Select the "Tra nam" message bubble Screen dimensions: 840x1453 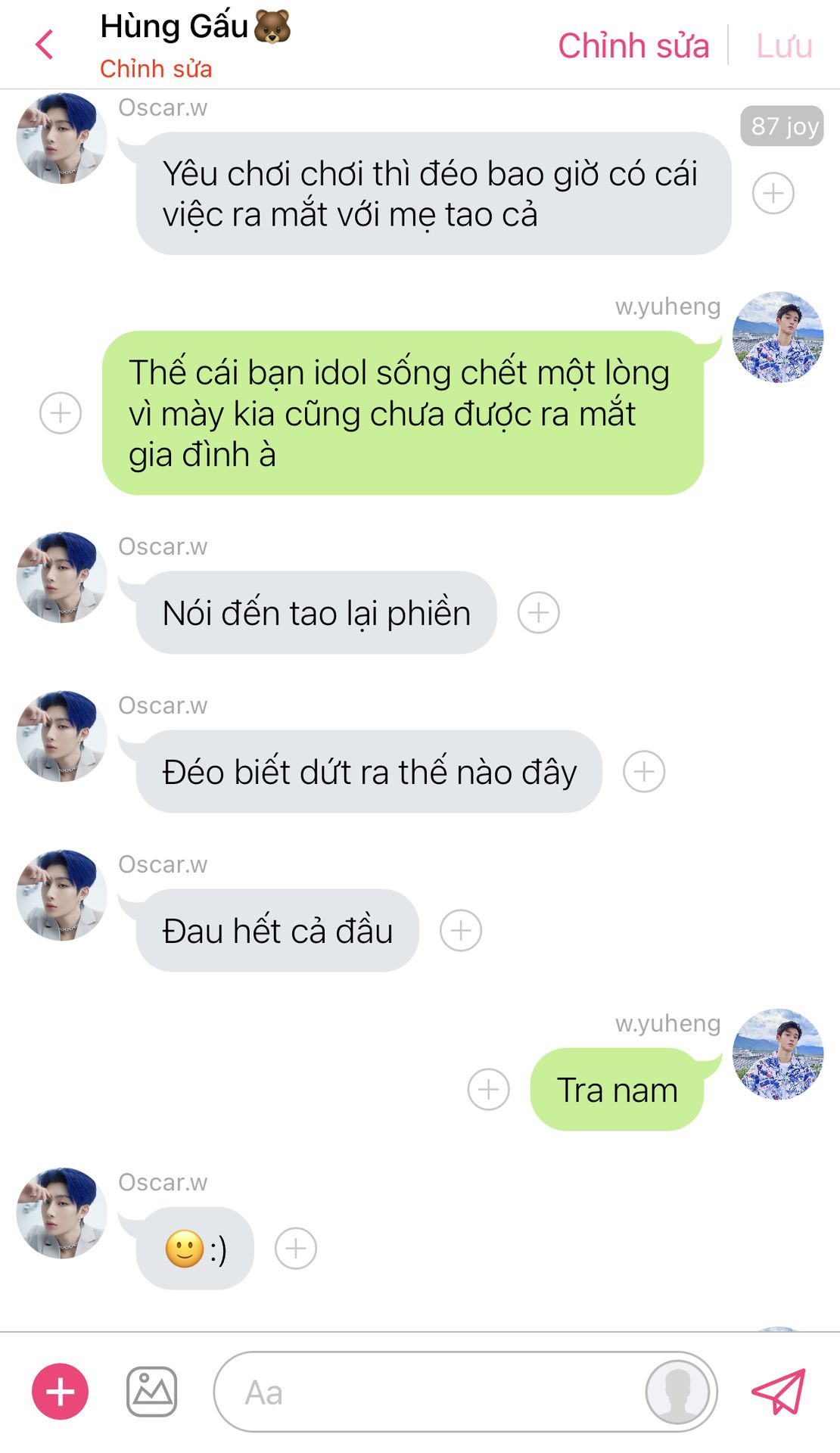coord(618,1089)
